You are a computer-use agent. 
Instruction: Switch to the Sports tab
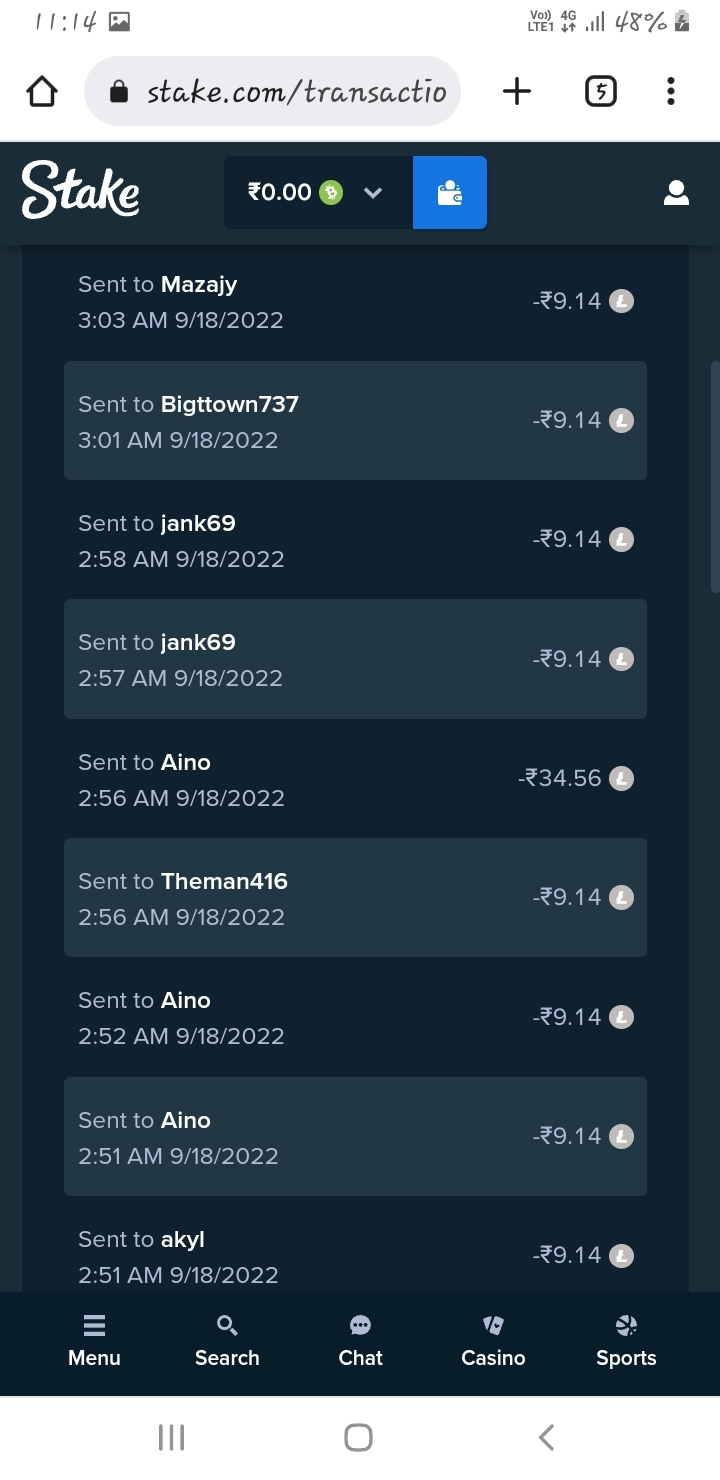tap(626, 1341)
